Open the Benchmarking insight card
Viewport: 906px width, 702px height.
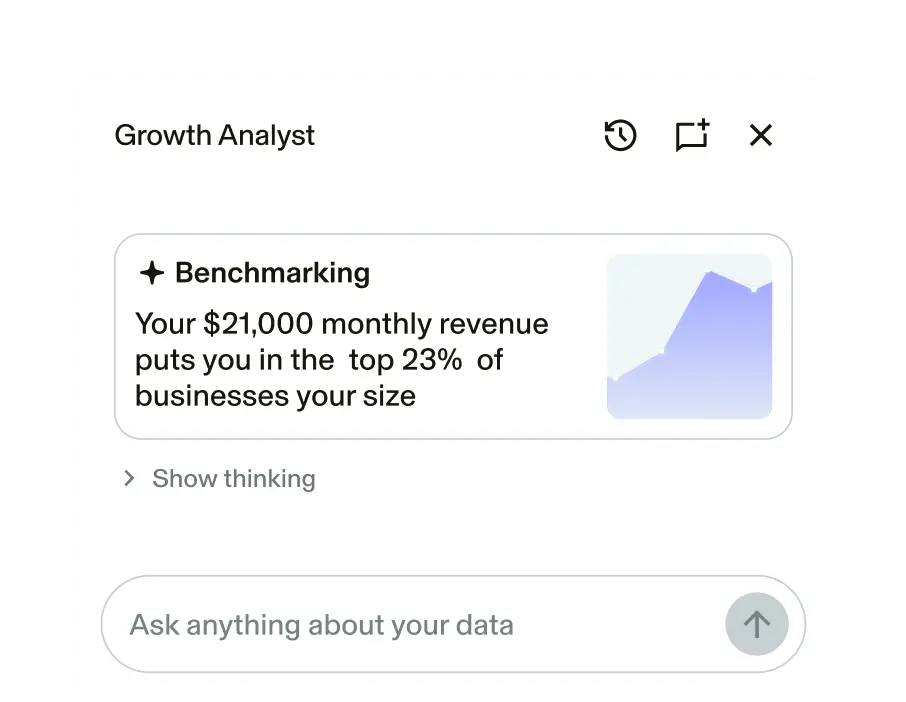coord(453,336)
